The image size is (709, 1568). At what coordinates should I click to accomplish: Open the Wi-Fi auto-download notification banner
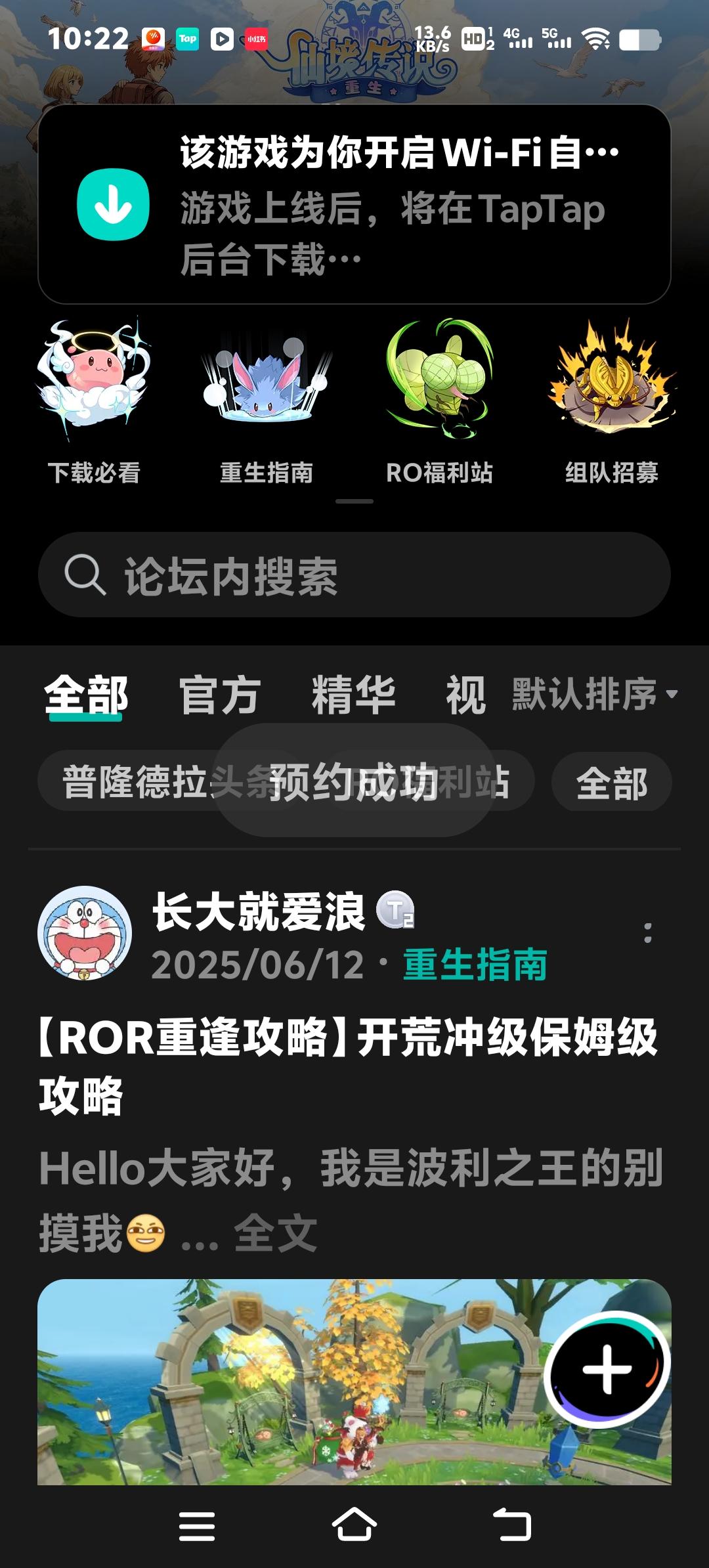coord(354,204)
